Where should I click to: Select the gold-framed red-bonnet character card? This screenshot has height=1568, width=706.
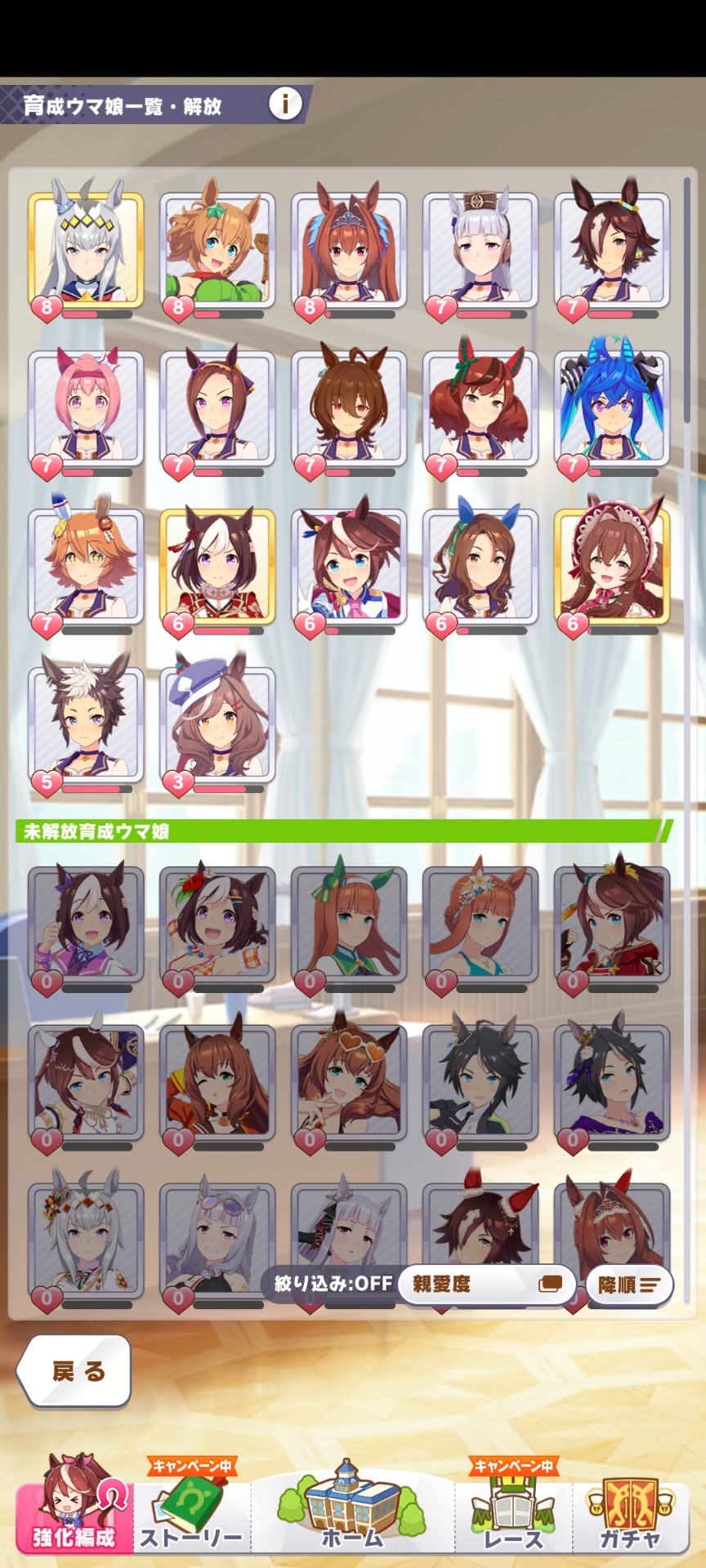[x=612, y=565]
